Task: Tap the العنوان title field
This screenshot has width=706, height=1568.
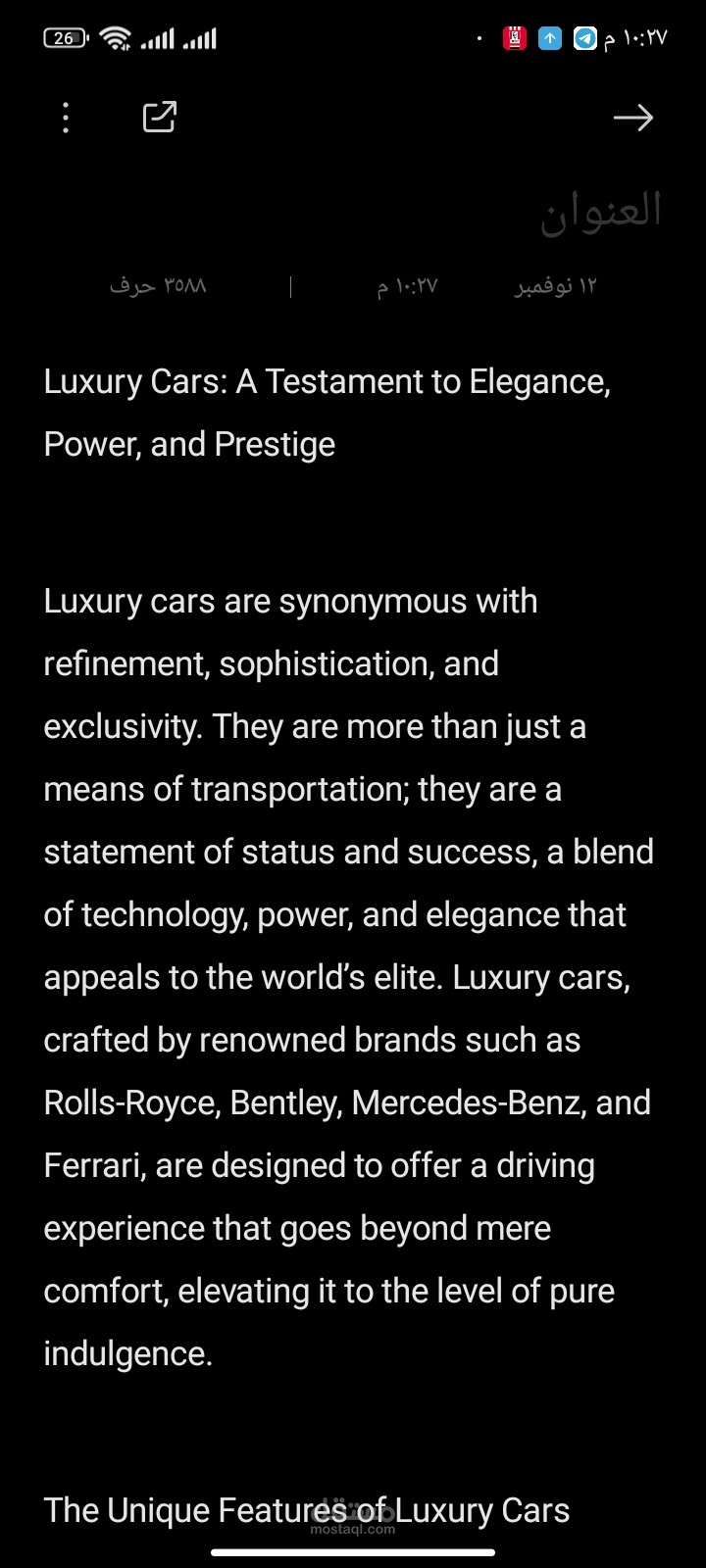Action: pos(353,212)
